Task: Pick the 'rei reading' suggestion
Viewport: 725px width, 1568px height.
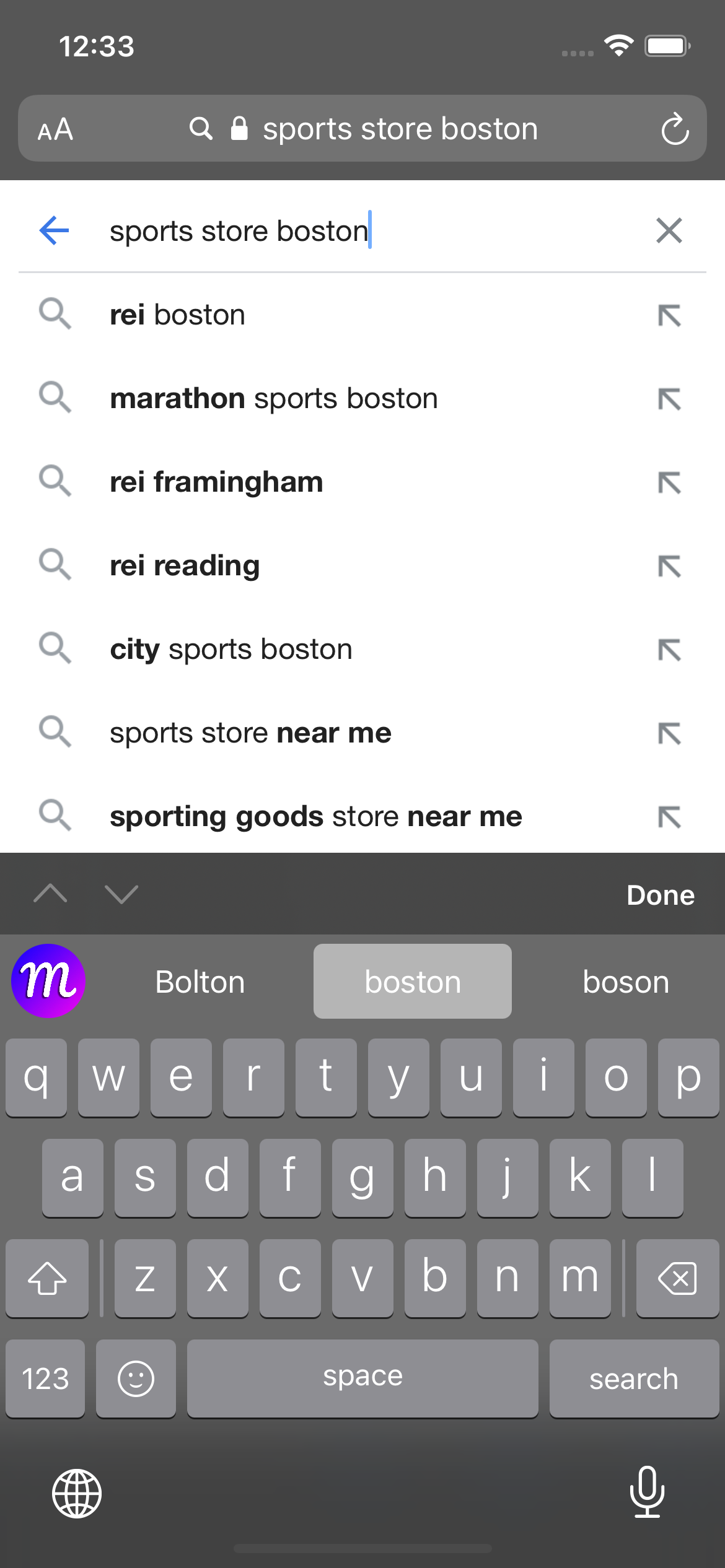Action: point(185,565)
